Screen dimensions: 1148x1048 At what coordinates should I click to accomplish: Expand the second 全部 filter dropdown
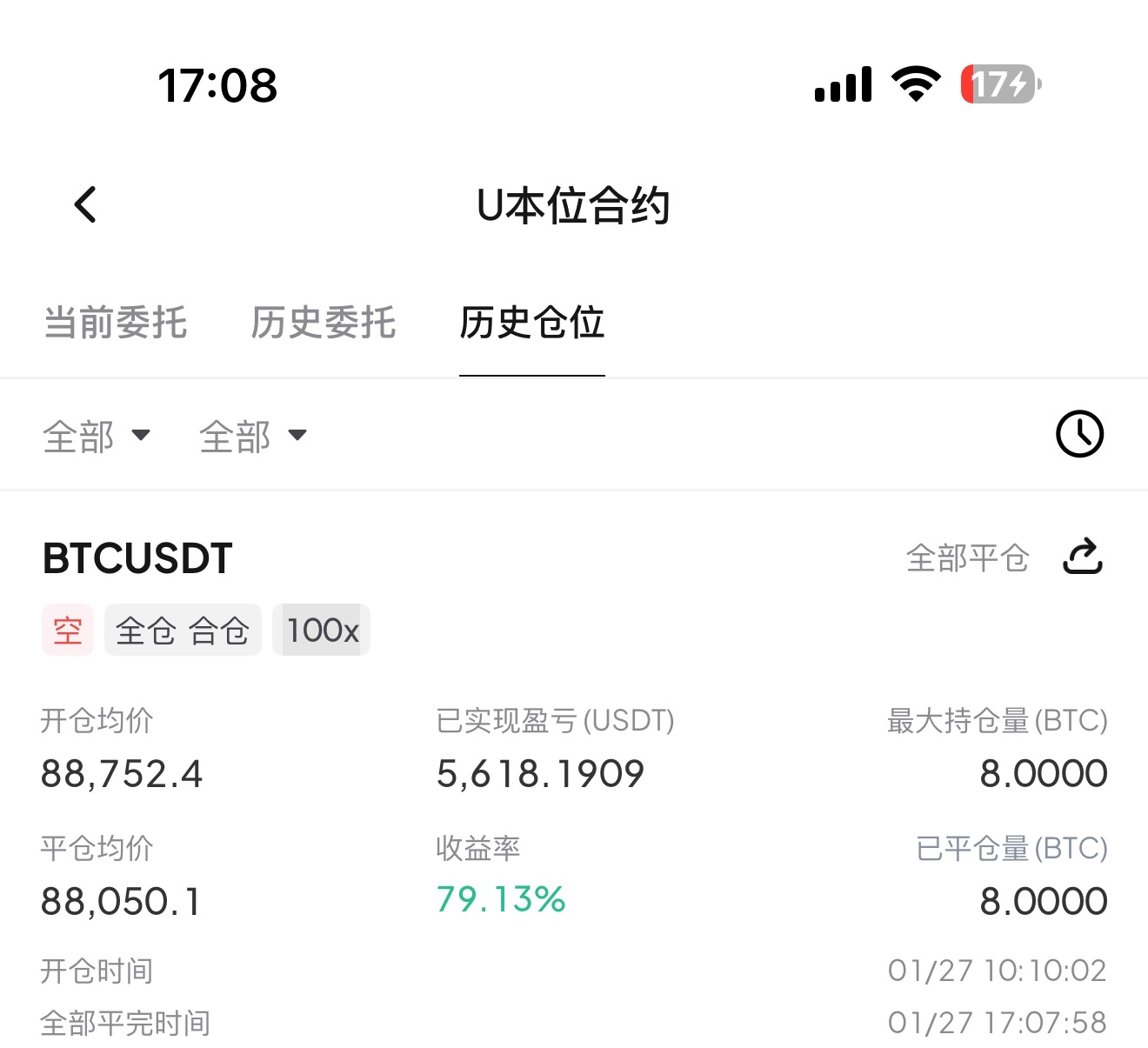coord(253,436)
